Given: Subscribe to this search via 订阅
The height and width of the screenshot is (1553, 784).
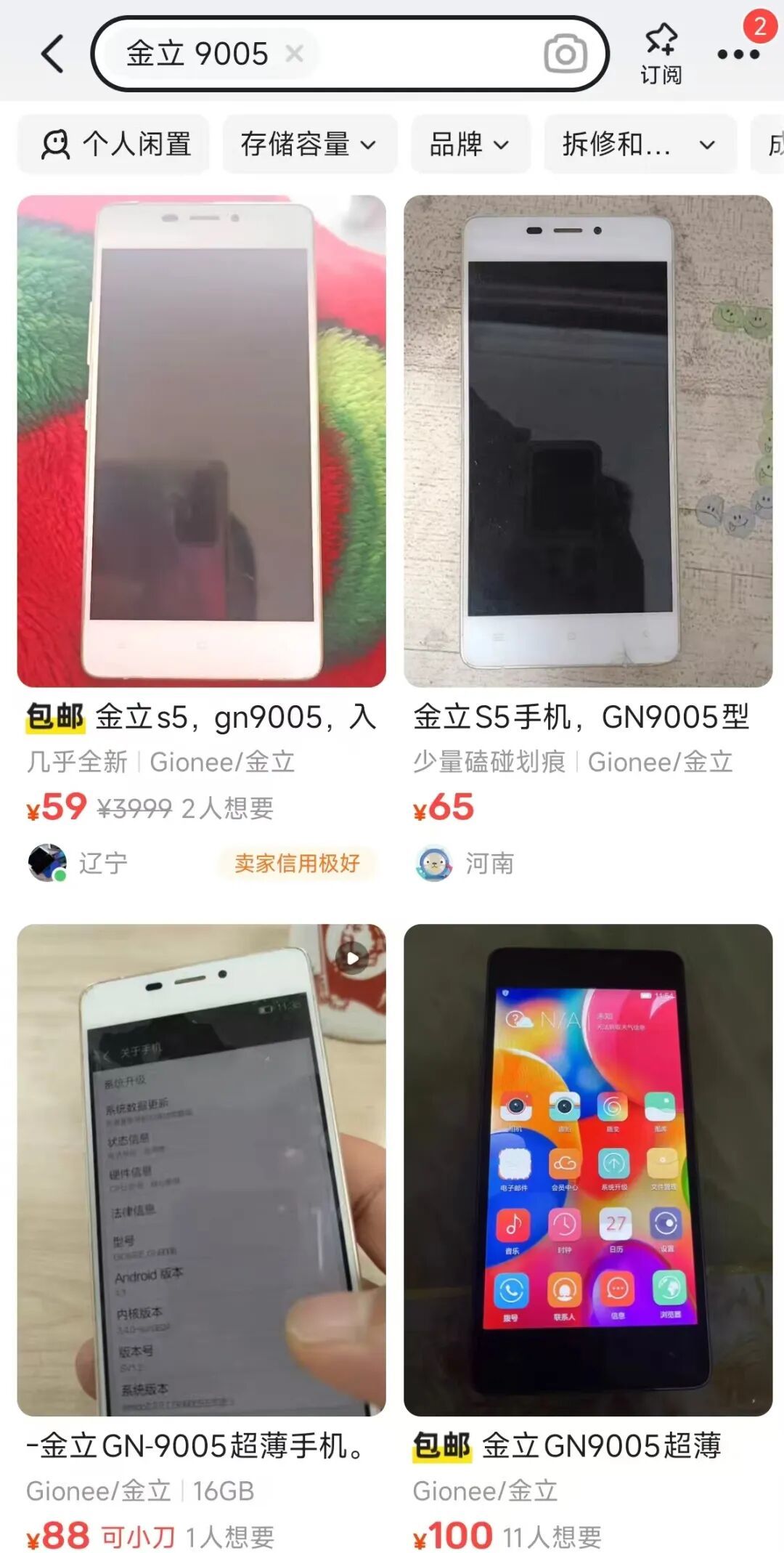Looking at the screenshot, I should click(x=661, y=54).
